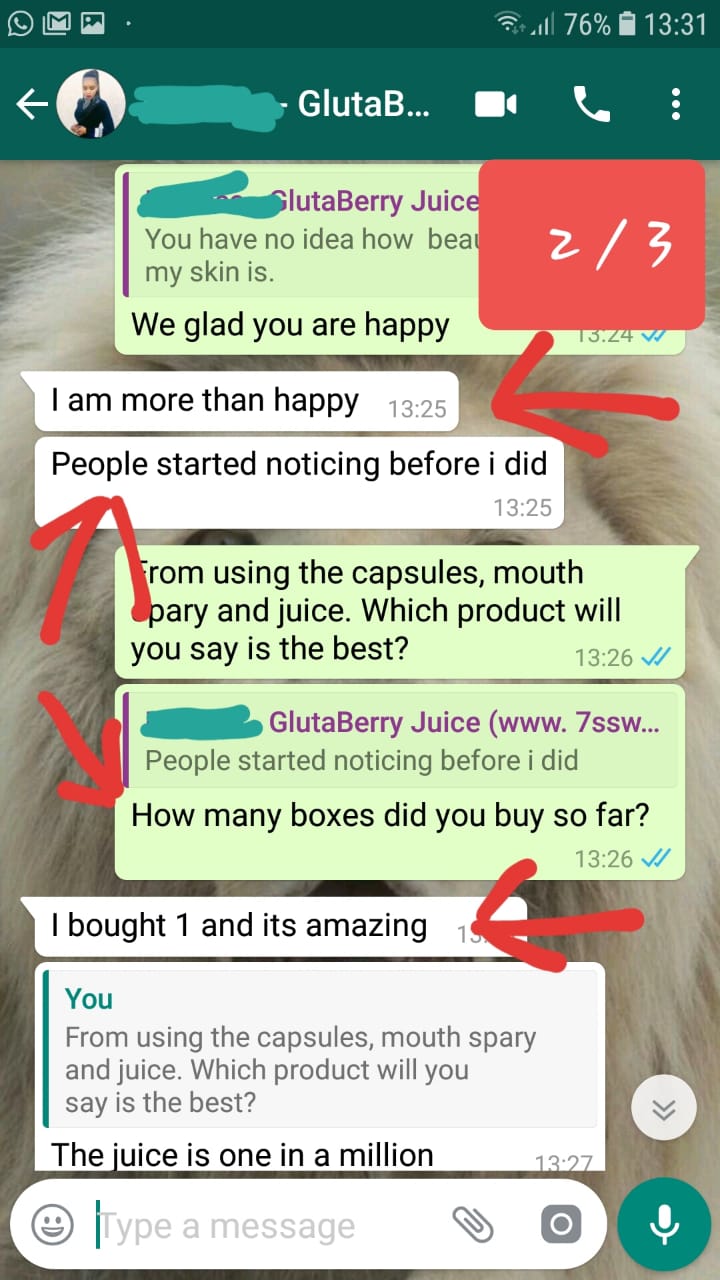The height and width of the screenshot is (1280, 720).
Task: Start a video call
Action: coord(495,104)
